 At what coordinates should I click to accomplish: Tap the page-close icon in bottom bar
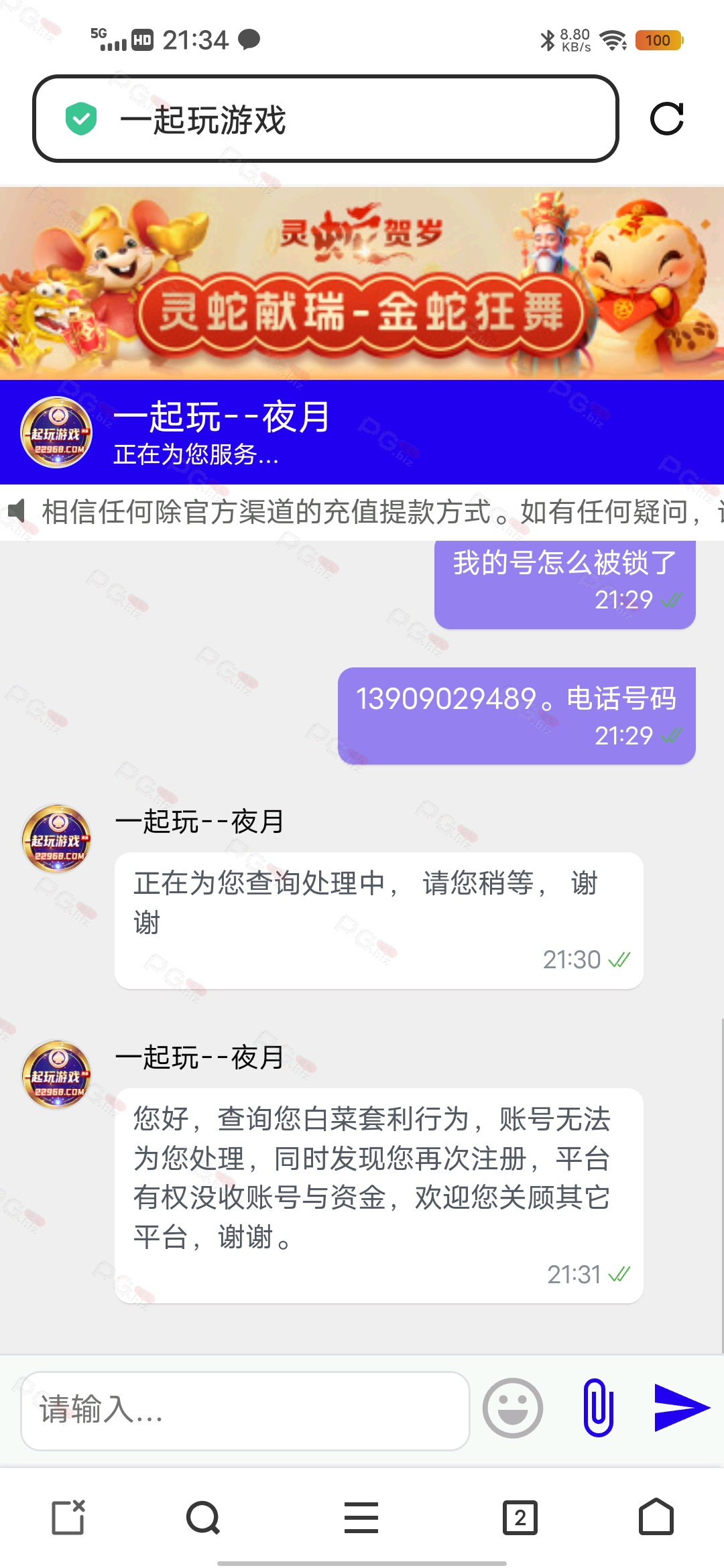(x=68, y=1516)
